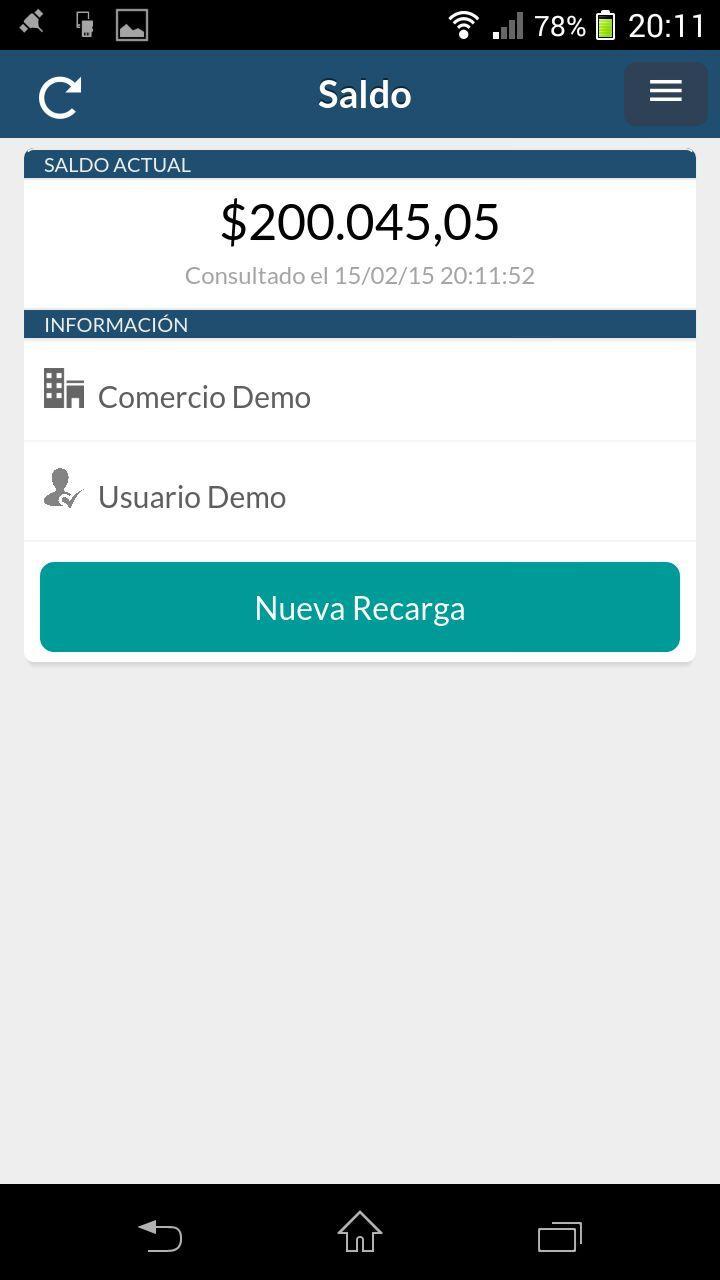Tap the Wi-Fi icon in status bar
720x1280 pixels.
(463, 24)
